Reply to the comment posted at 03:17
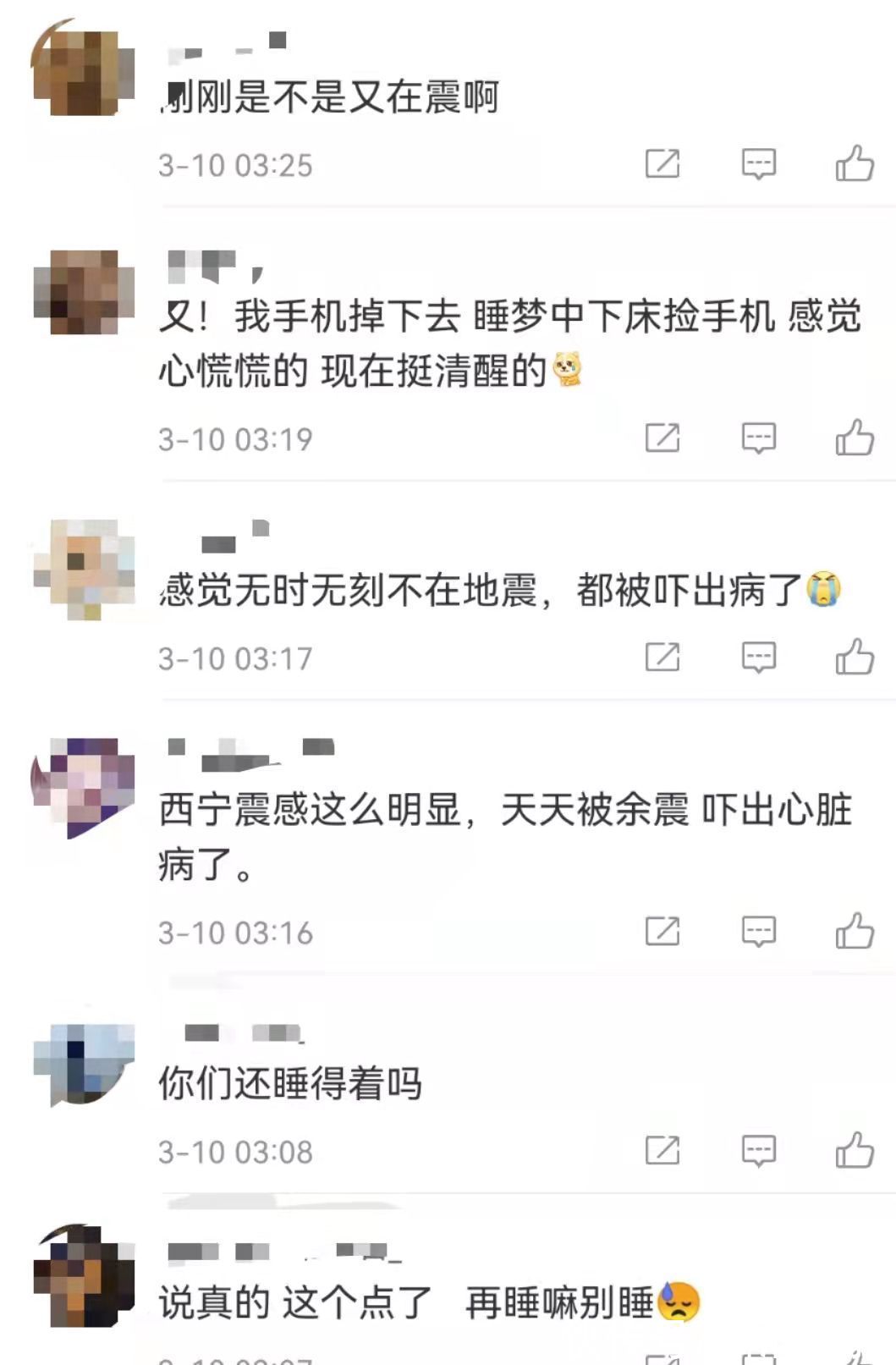The image size is (896, 1365). pyautogui.click(x=758, y=657)
